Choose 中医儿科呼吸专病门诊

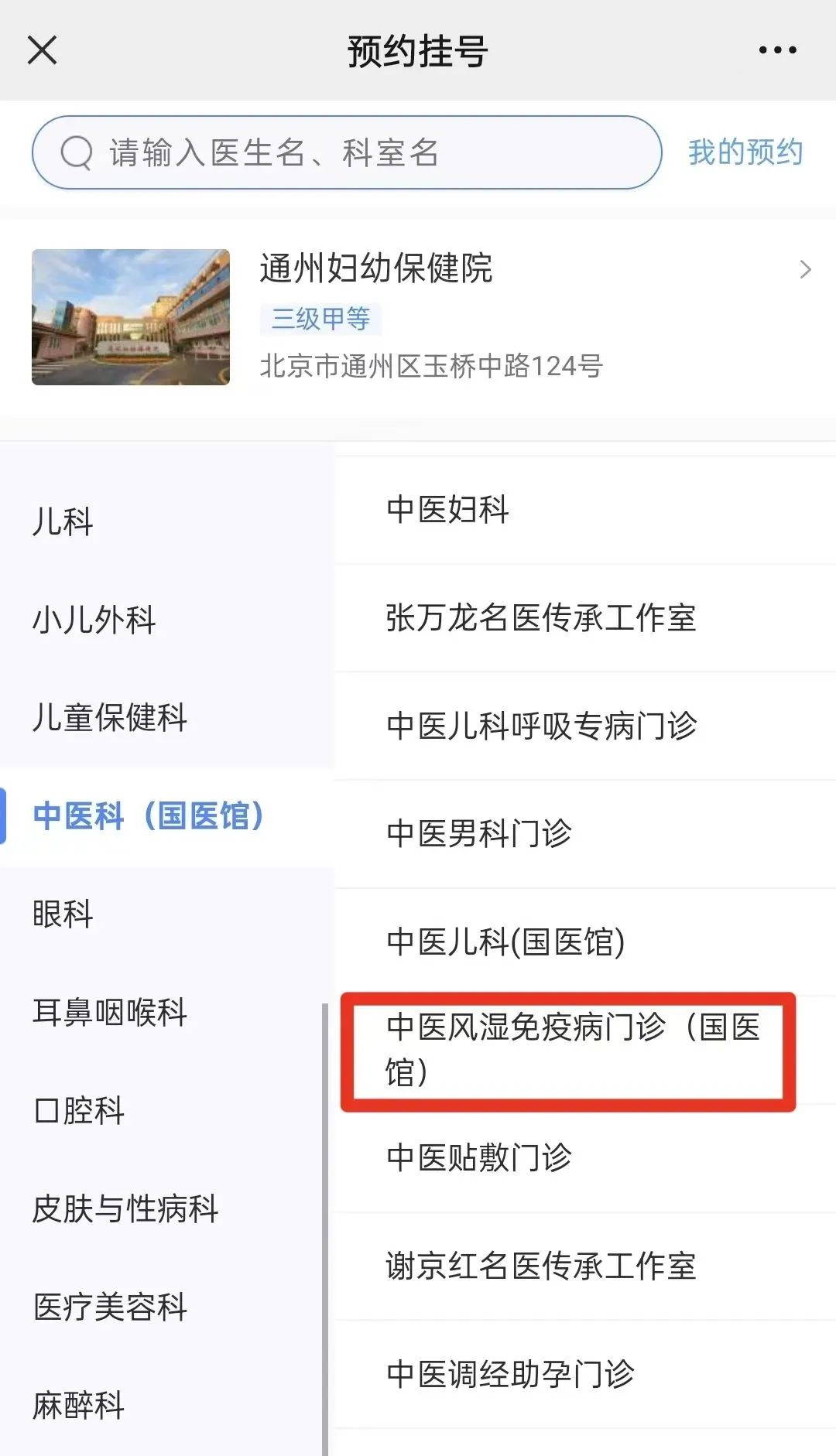pos(540,726)
